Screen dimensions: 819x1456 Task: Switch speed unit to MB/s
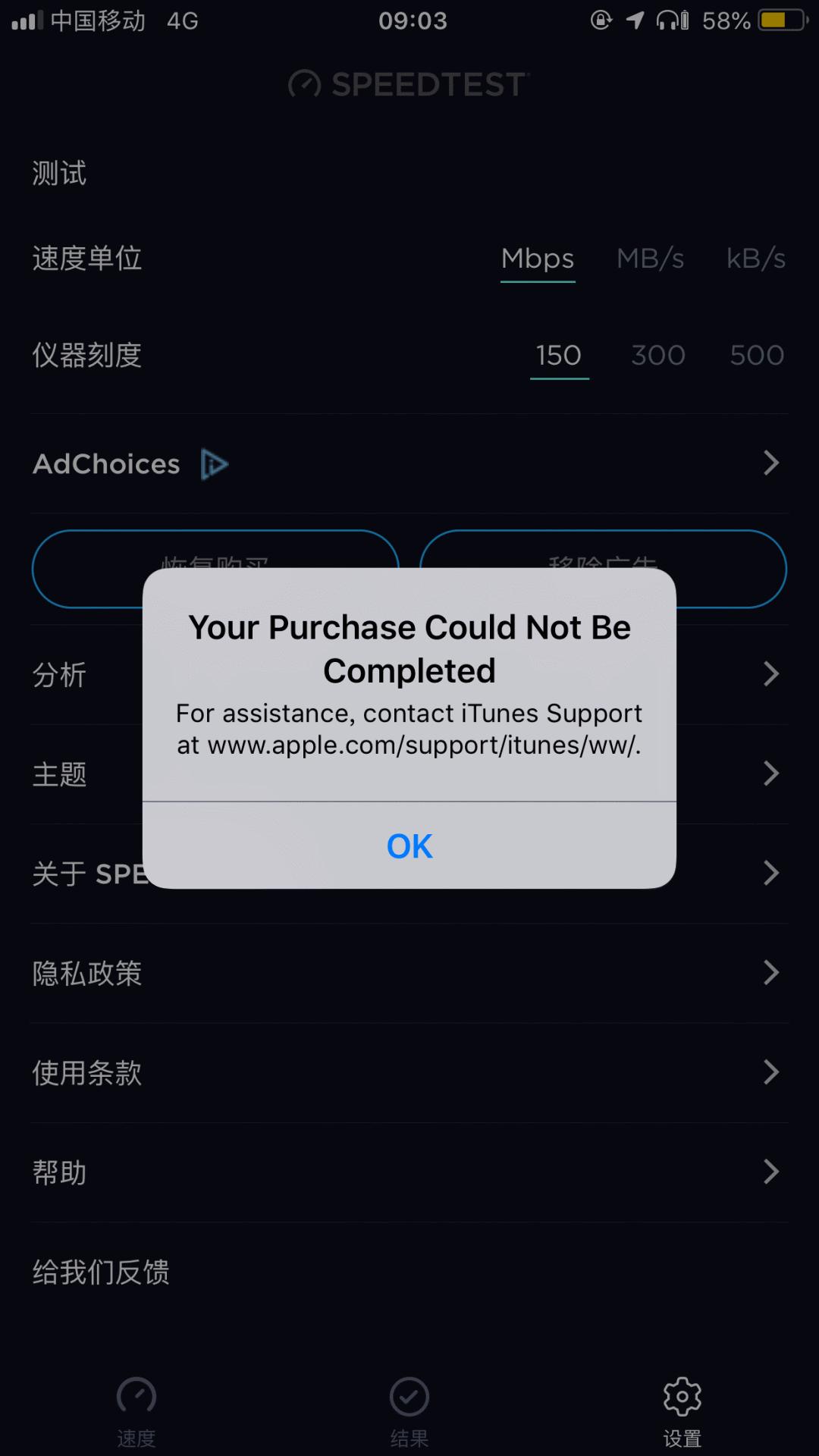(649, 259)
